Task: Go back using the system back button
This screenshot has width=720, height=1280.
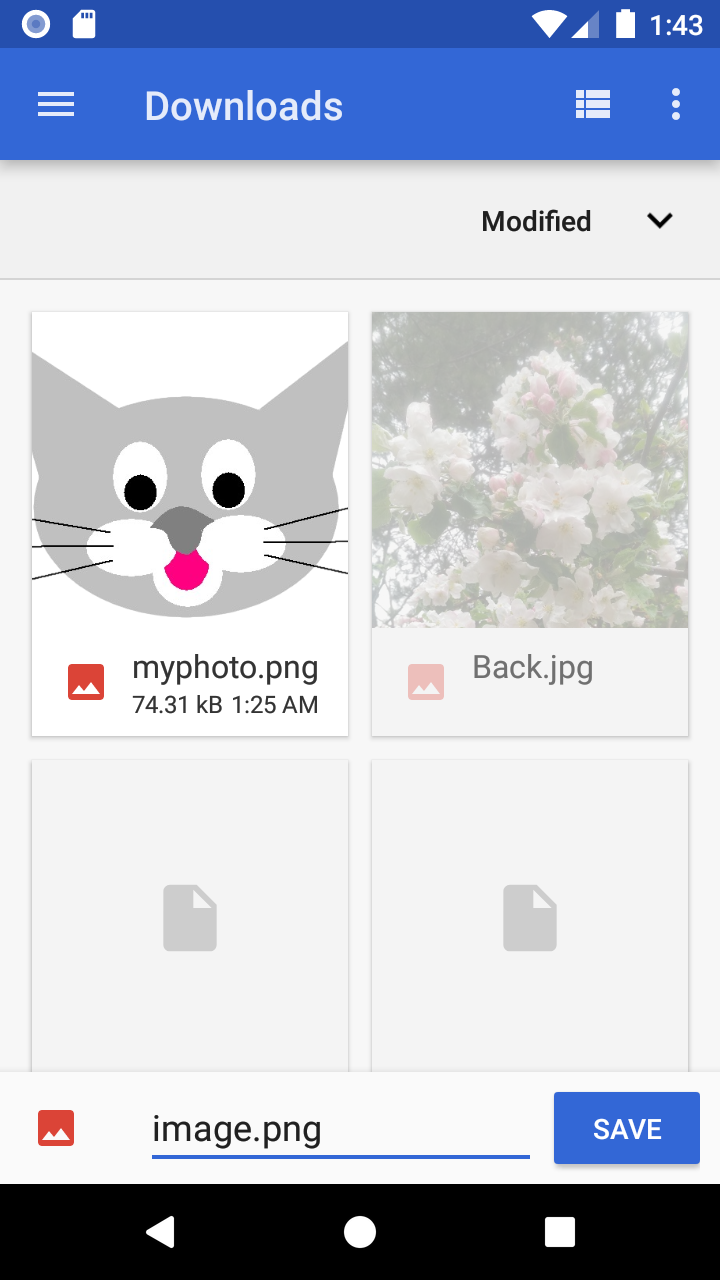Action: pyautogui.click(x=160, y=1232)
